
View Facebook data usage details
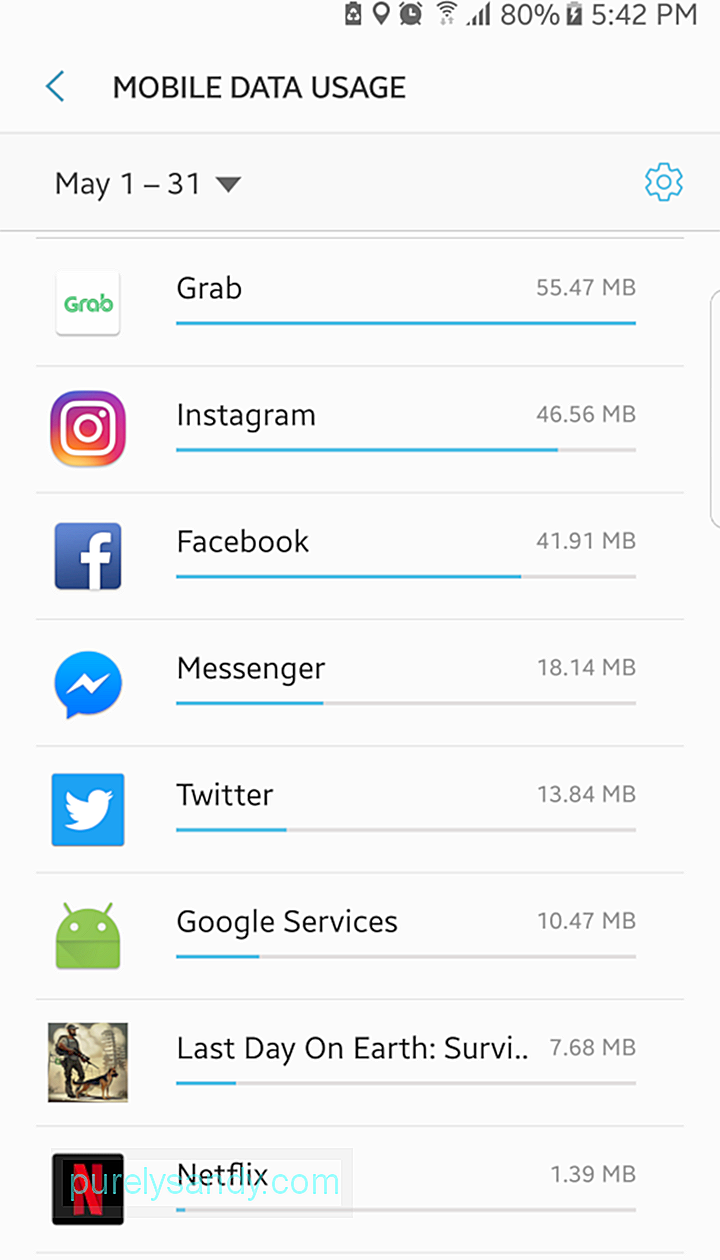[360, 557]
